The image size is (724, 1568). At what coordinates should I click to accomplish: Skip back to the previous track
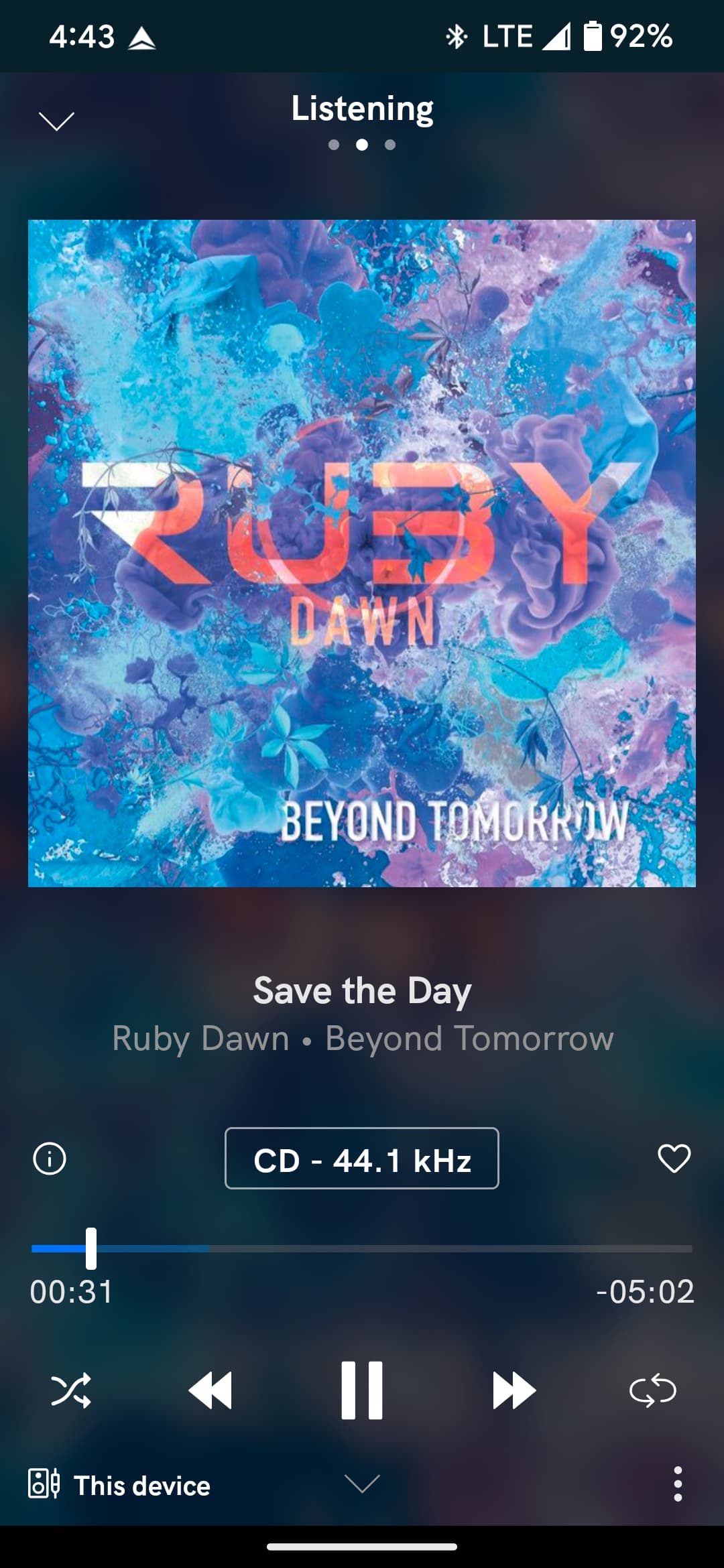[210, 1390]
